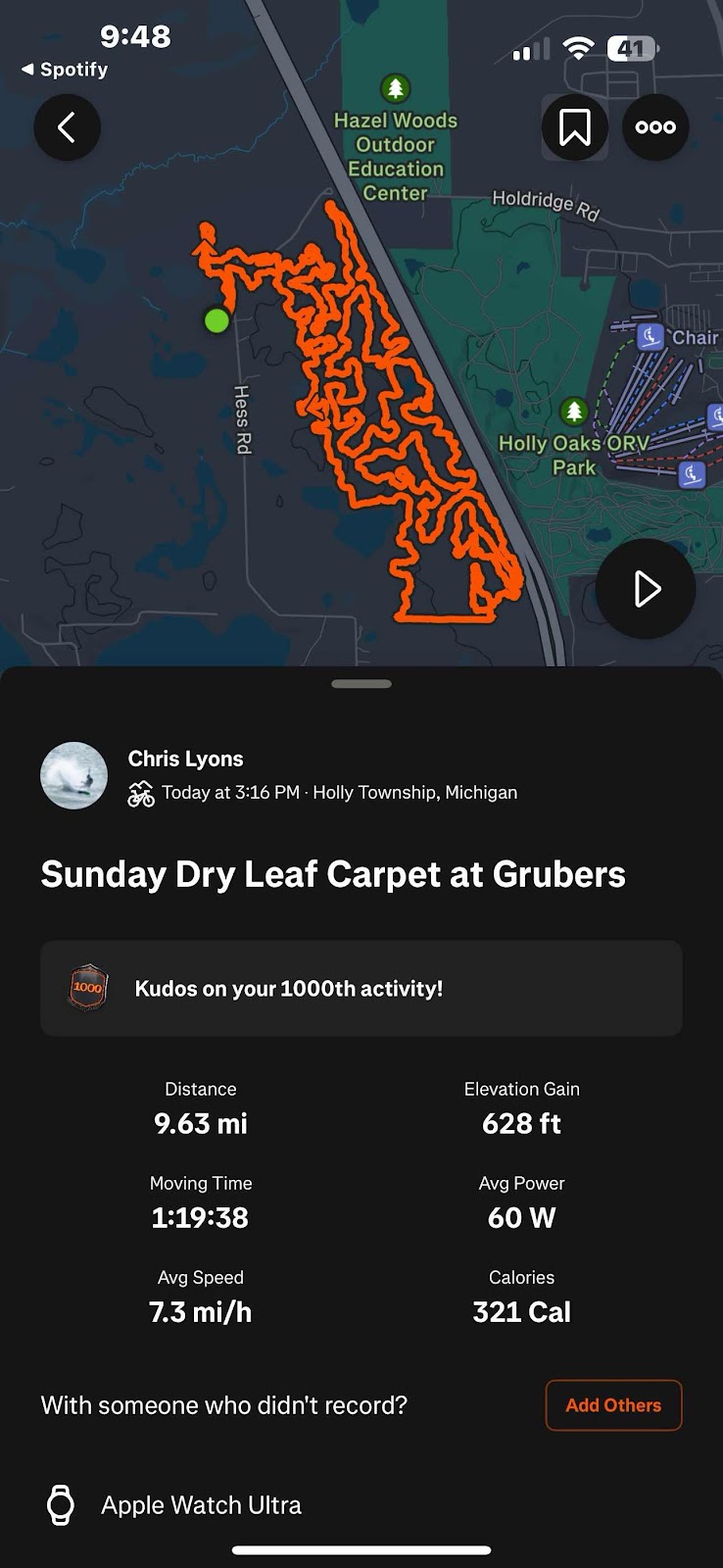Go back from the activity screen
The height and width of the screenshot is (1568, 723).
pyautogui.click(x=67, y=127)
